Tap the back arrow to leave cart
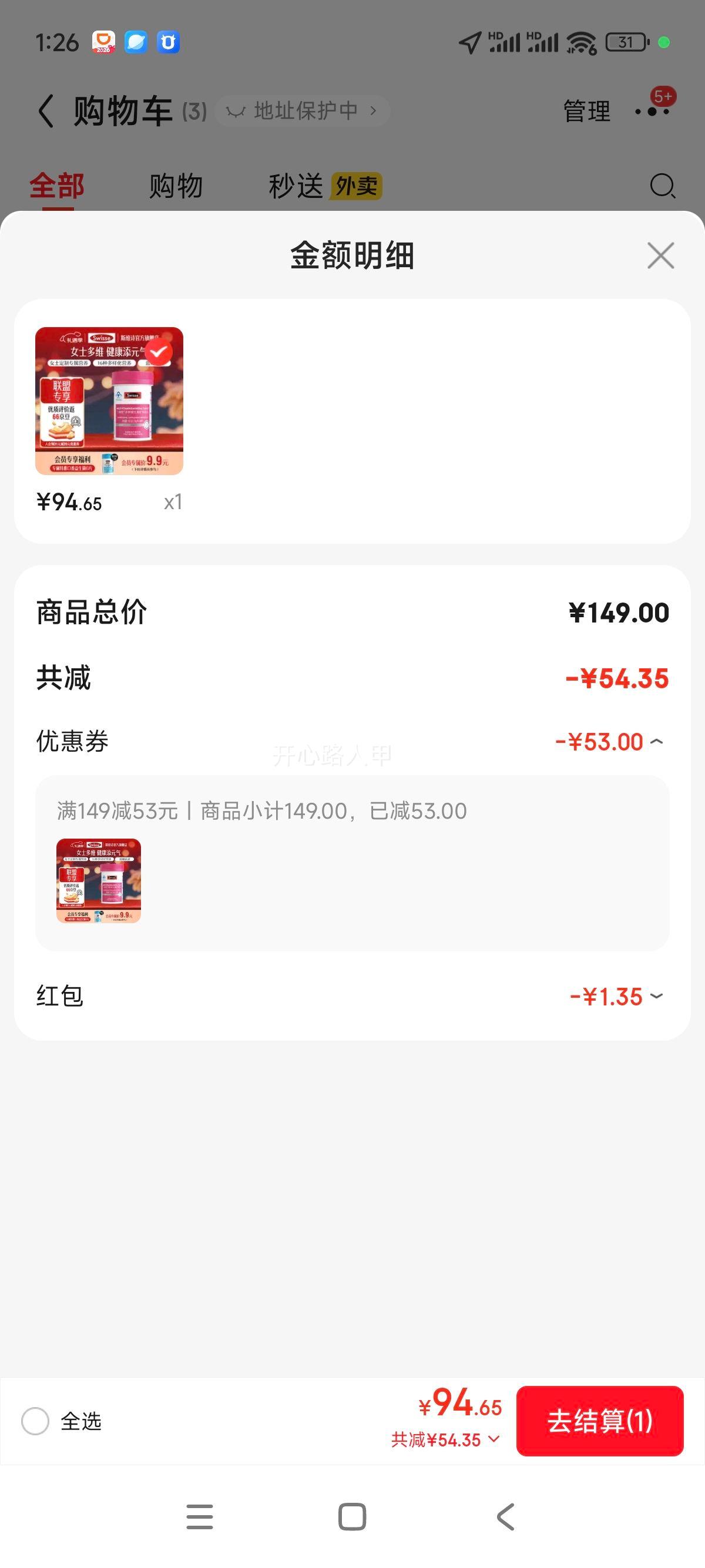 tap(45, 110)
